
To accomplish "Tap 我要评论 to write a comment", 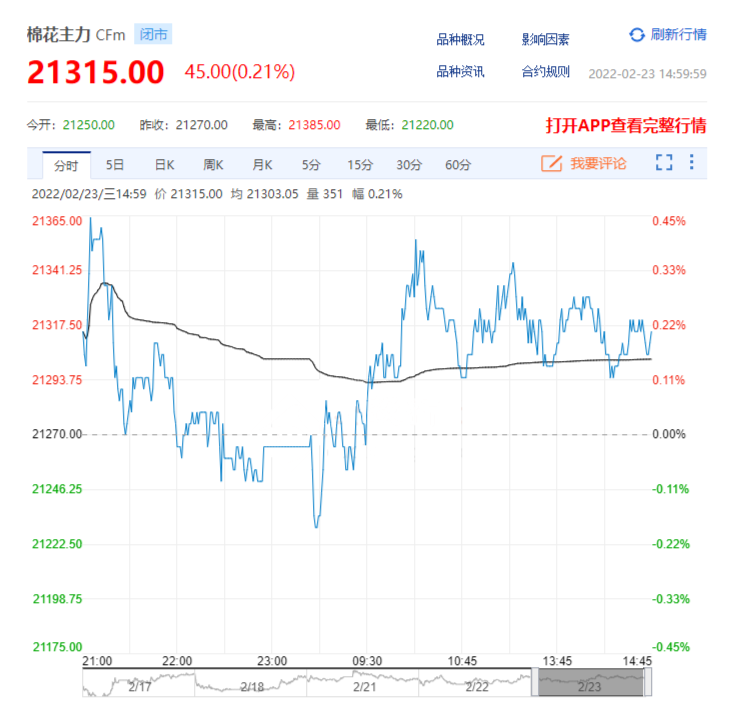I will point(584,163).
